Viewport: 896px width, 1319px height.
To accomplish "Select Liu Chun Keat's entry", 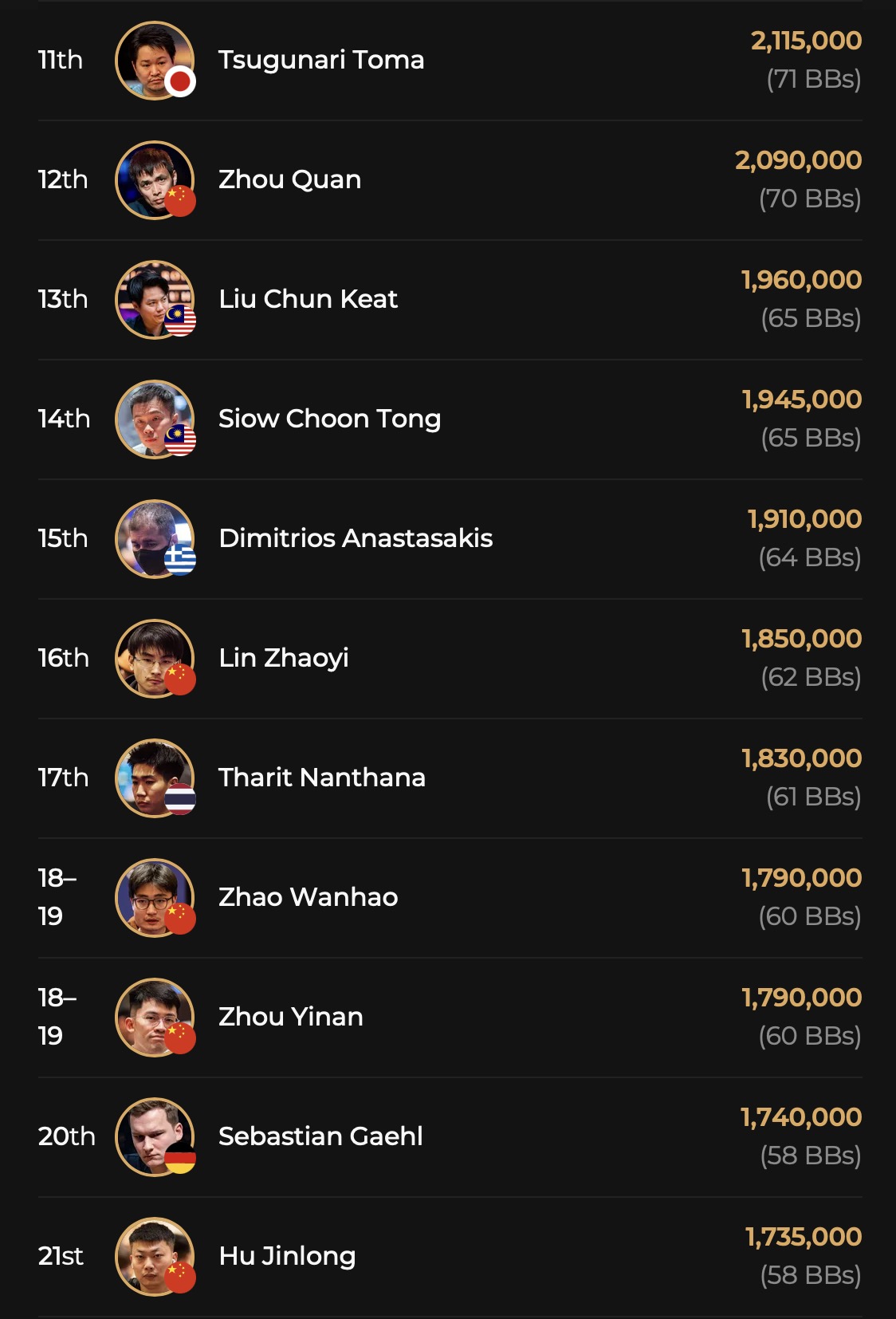I will 308,300.
